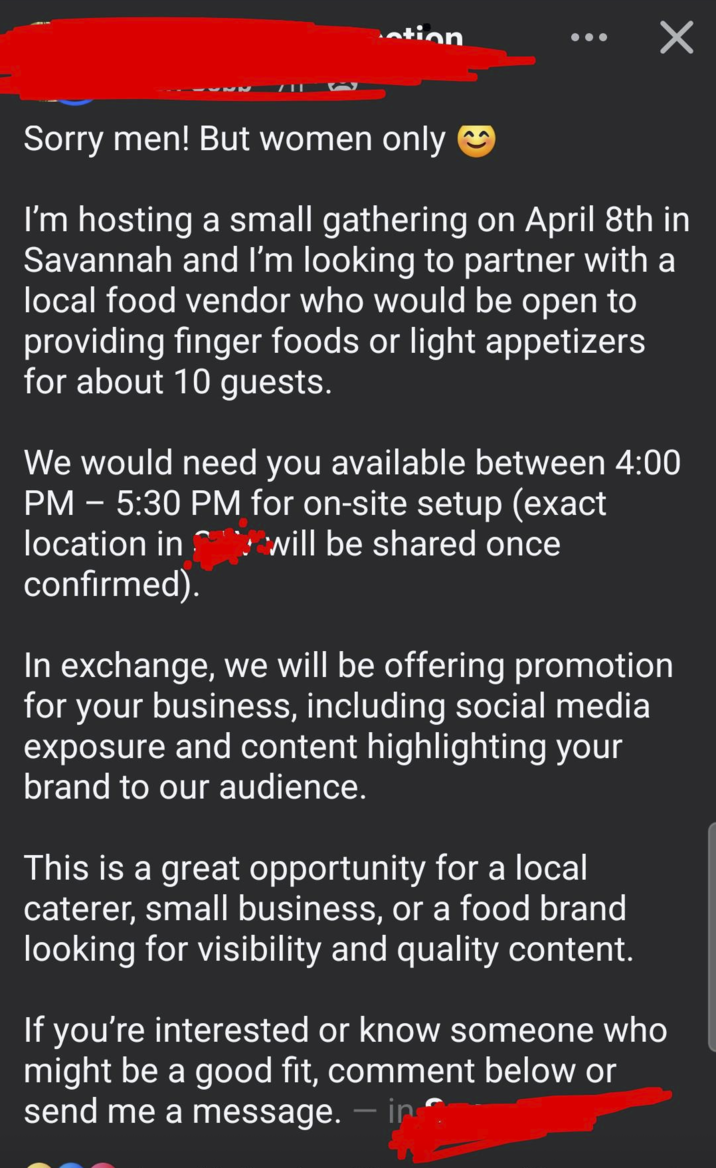Image resolution: width=716 pixels, height=1168 pixels.
Task: Open the post's three-dot options menu
Action: click(588, 38)
